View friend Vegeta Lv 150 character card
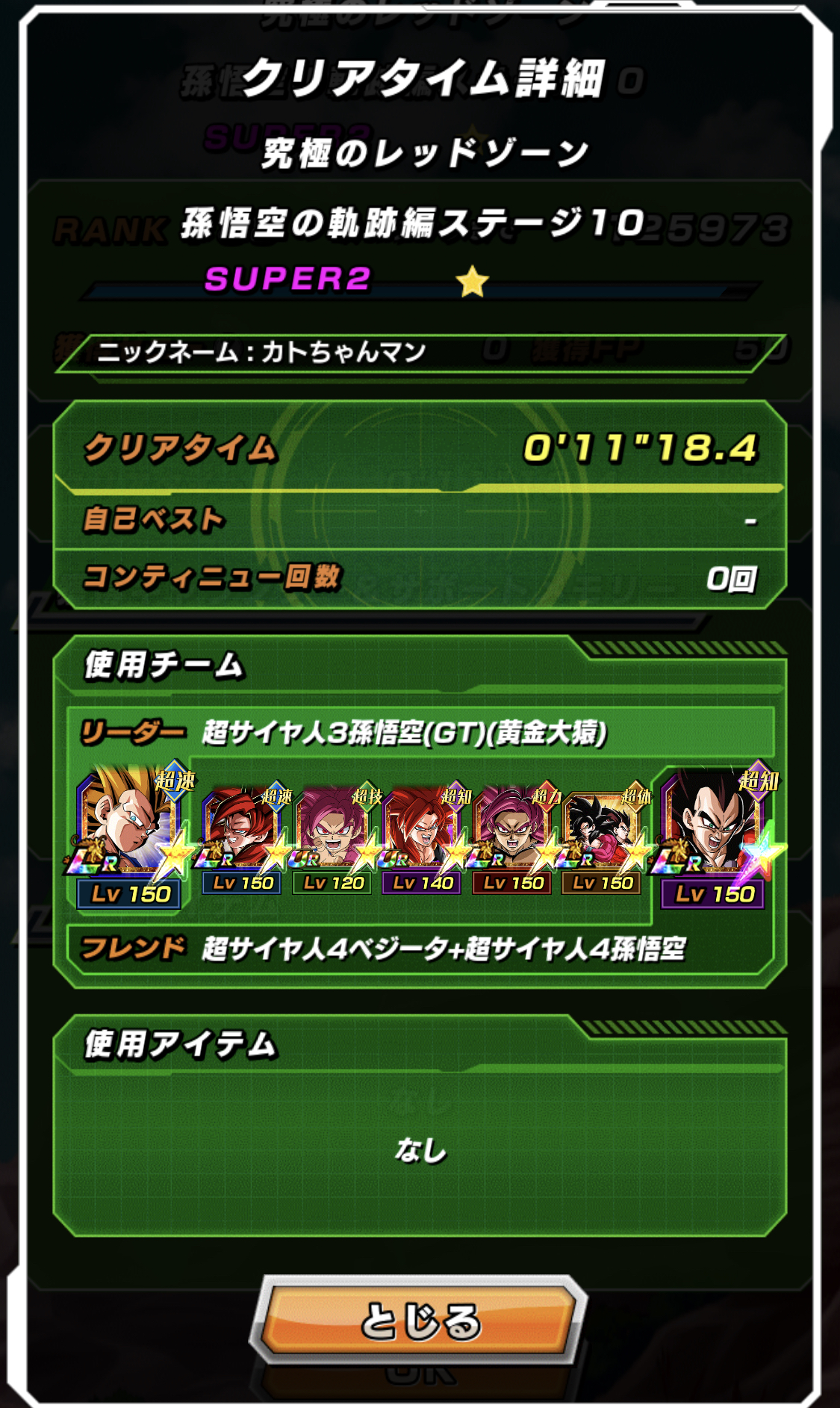 (x=713, y=835)
